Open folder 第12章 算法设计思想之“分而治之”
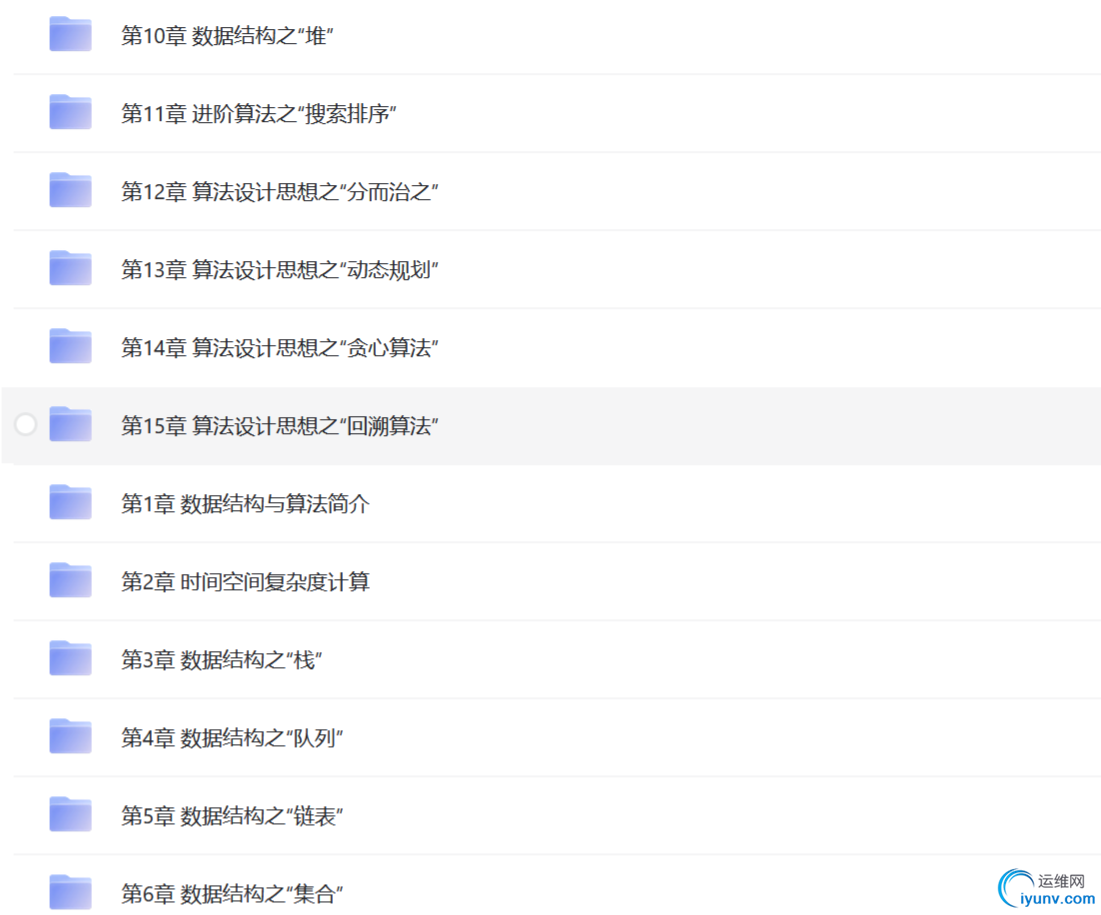This screenshot has width=1101, height=915. (x=281, y=192)
